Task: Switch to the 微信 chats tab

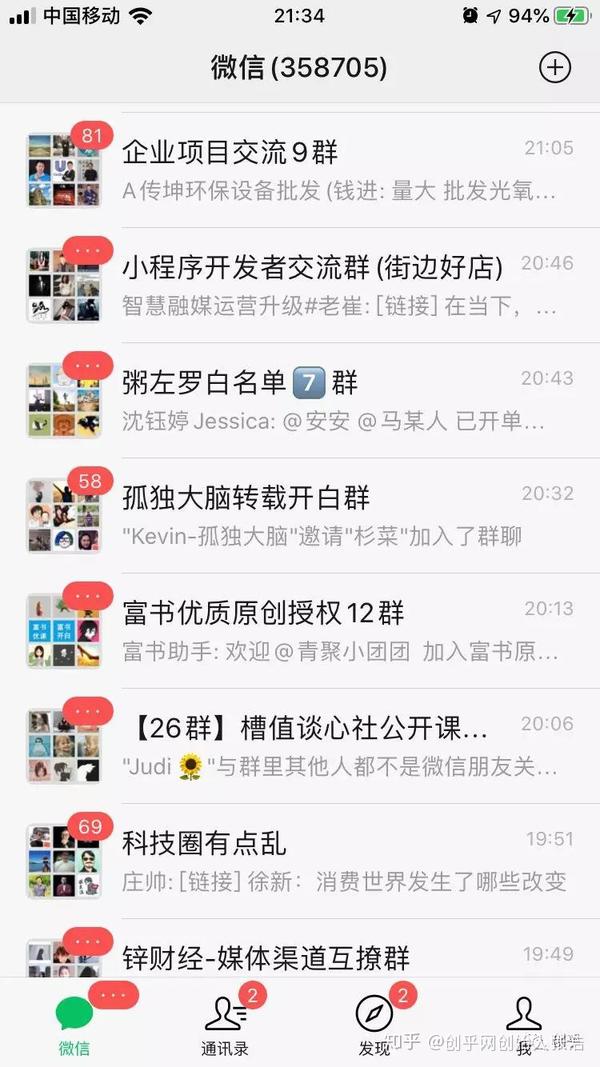Action: point(74,1025)
